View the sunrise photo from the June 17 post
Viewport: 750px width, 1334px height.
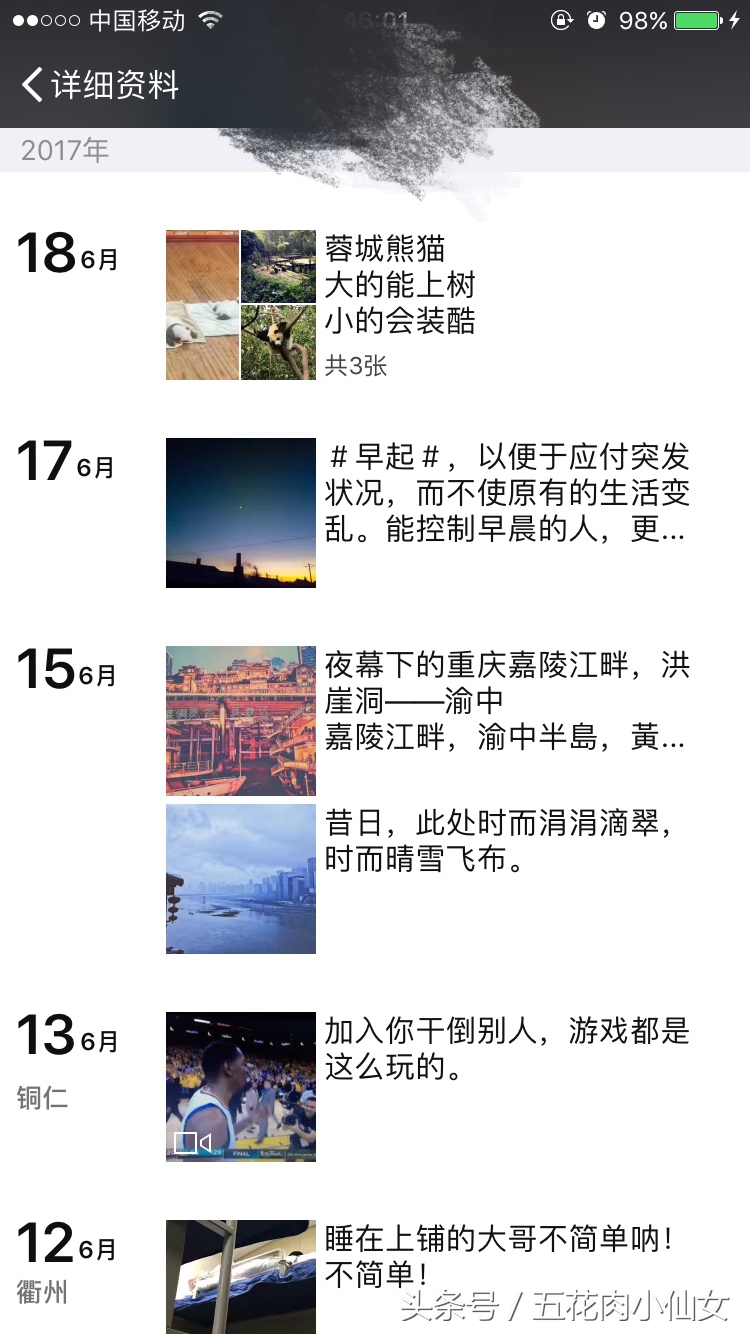click(240, 512)
